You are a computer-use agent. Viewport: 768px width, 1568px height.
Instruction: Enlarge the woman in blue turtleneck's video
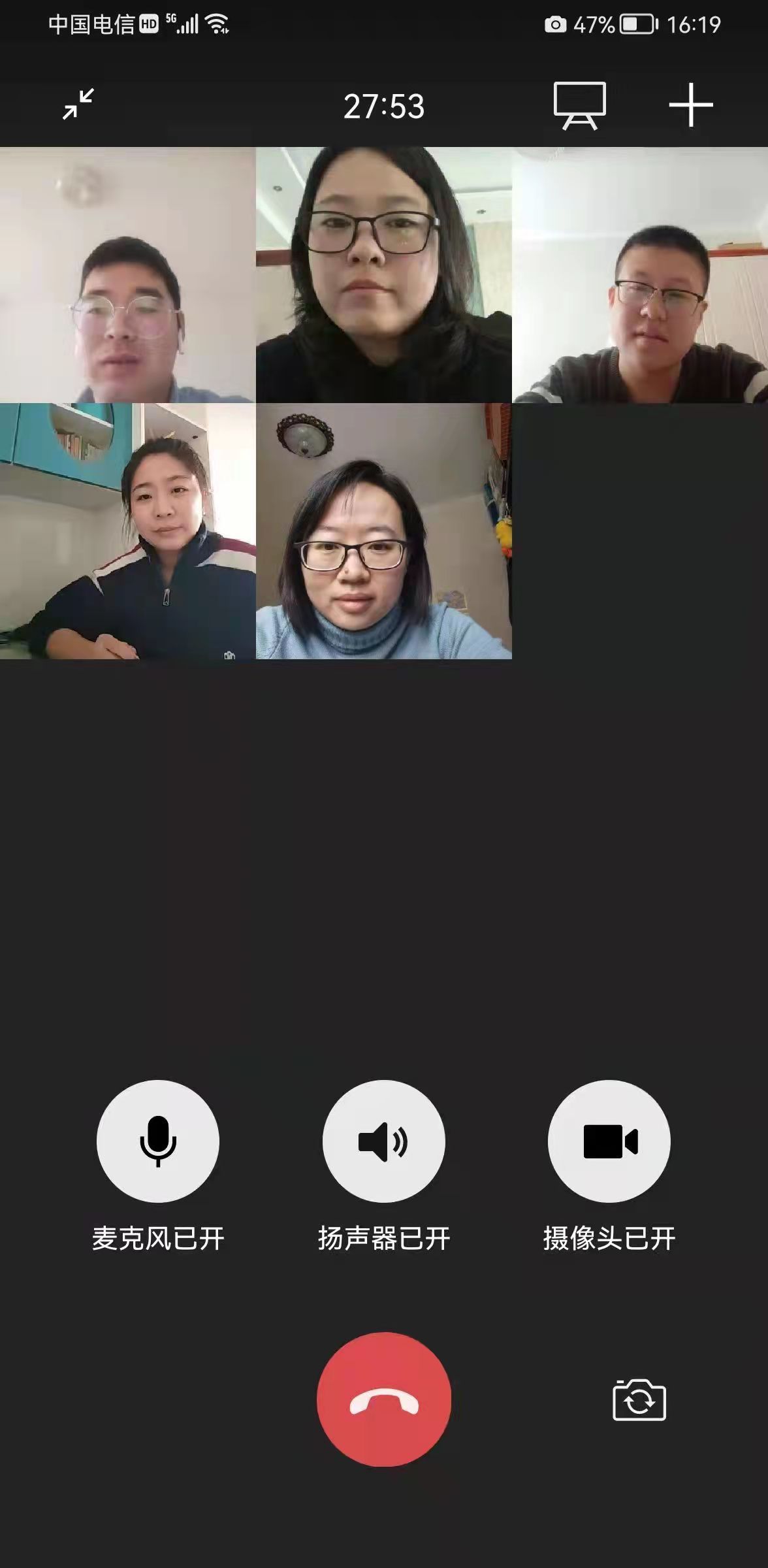[x=383, y=531]
